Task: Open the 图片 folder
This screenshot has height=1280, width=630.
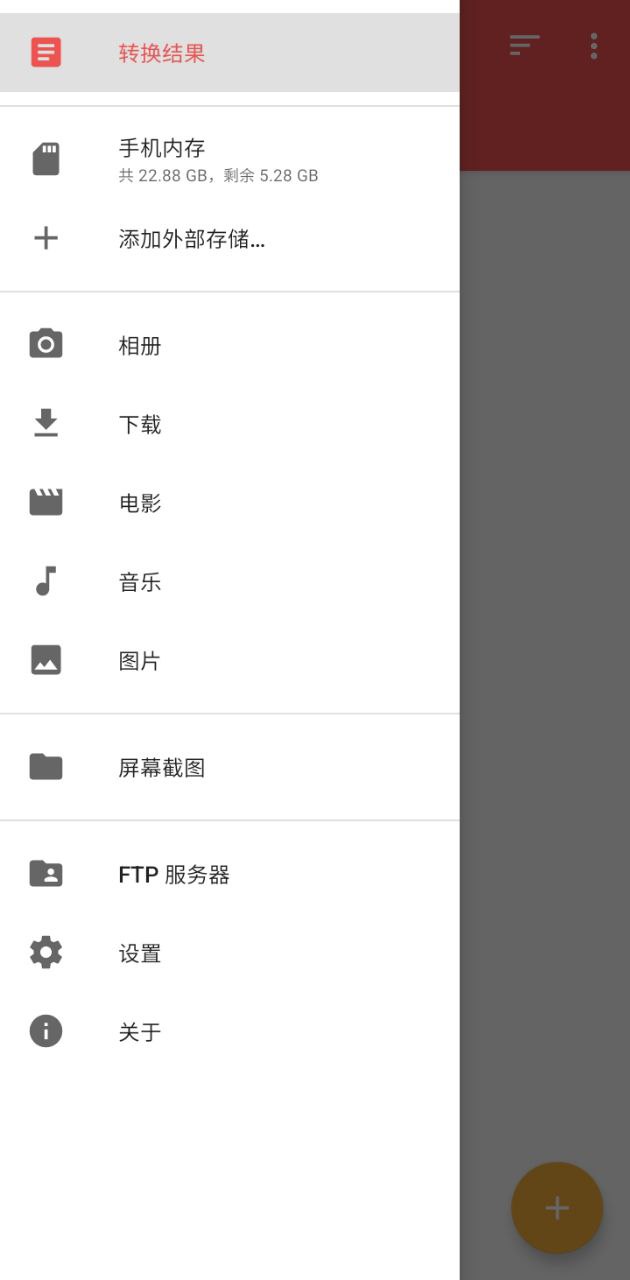Action: (229, 660)
